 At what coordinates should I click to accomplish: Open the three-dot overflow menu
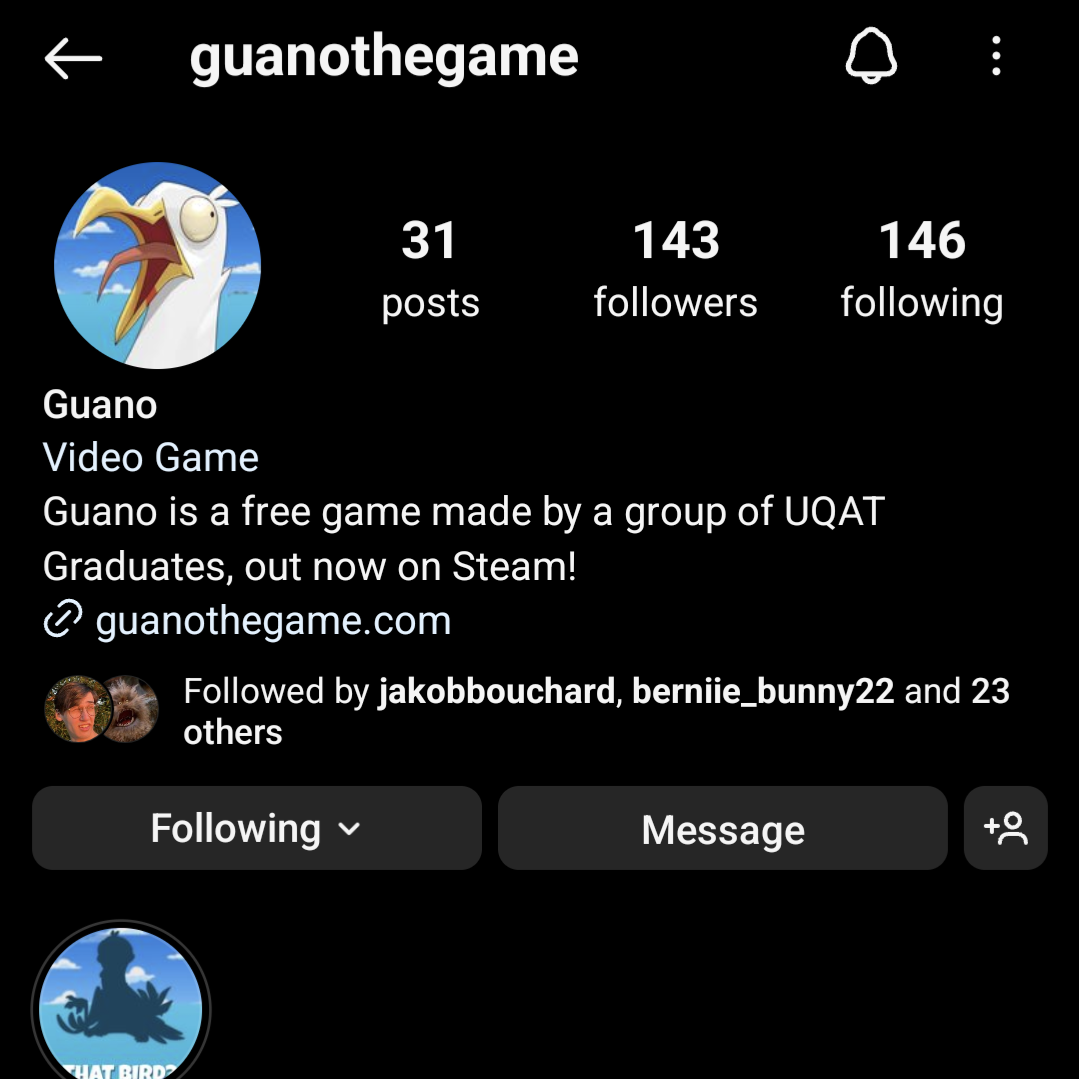point(995,57)
